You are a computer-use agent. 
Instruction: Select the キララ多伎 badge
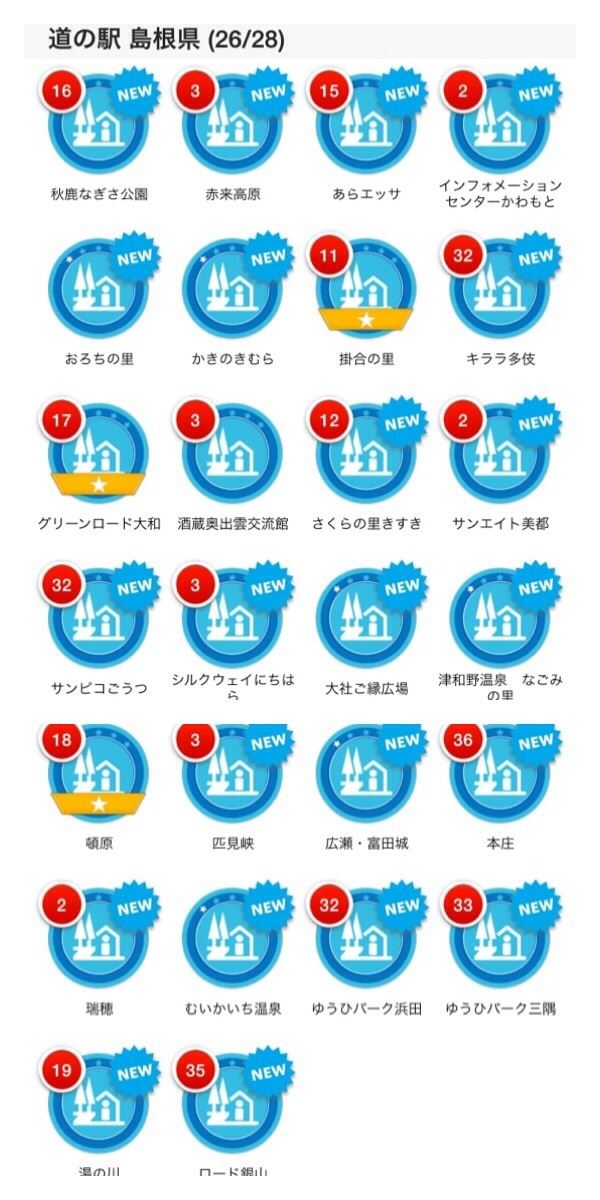tap(500, 288)
